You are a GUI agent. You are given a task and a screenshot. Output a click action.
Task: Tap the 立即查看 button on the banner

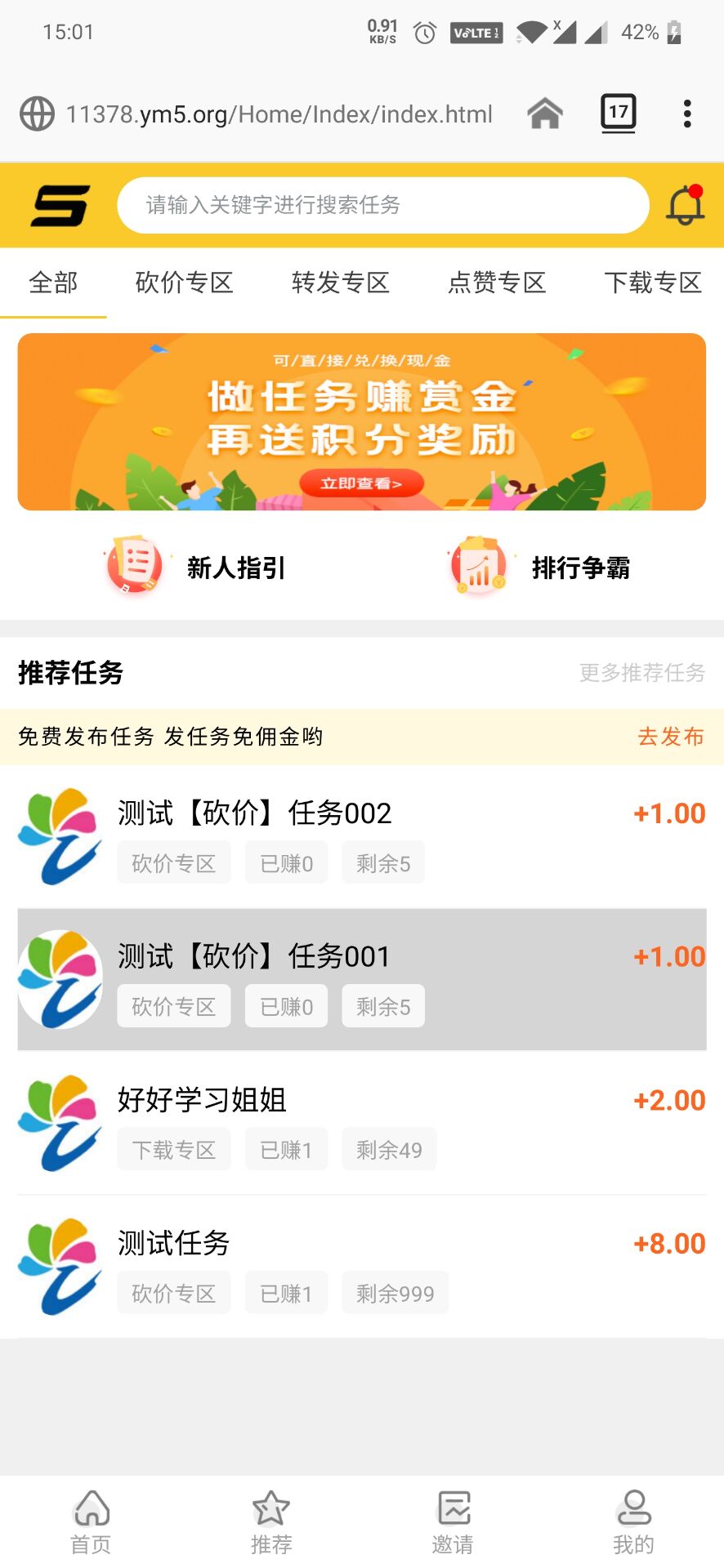[x=362, y=483]
